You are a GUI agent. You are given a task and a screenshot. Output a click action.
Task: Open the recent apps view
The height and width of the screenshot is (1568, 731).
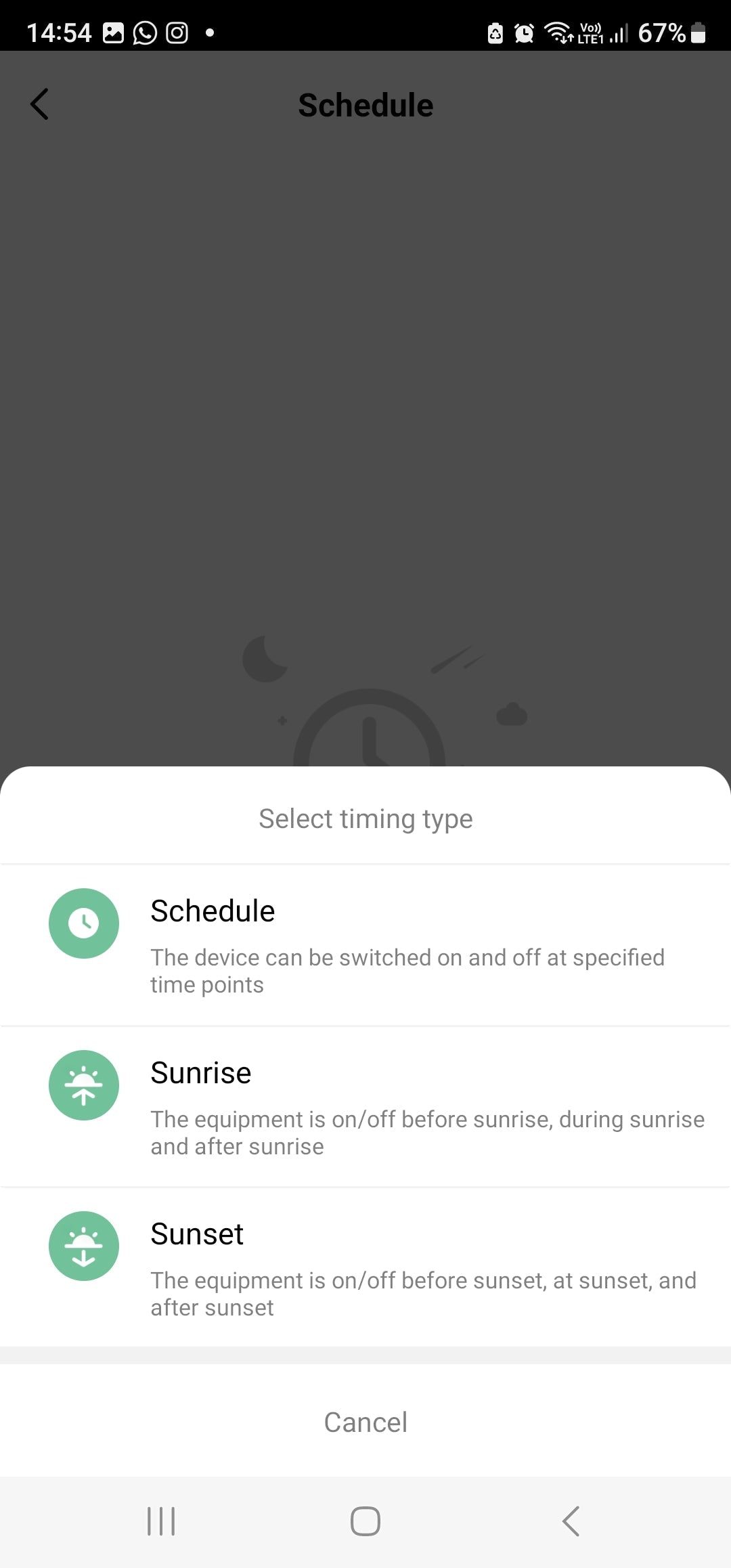161,1521
